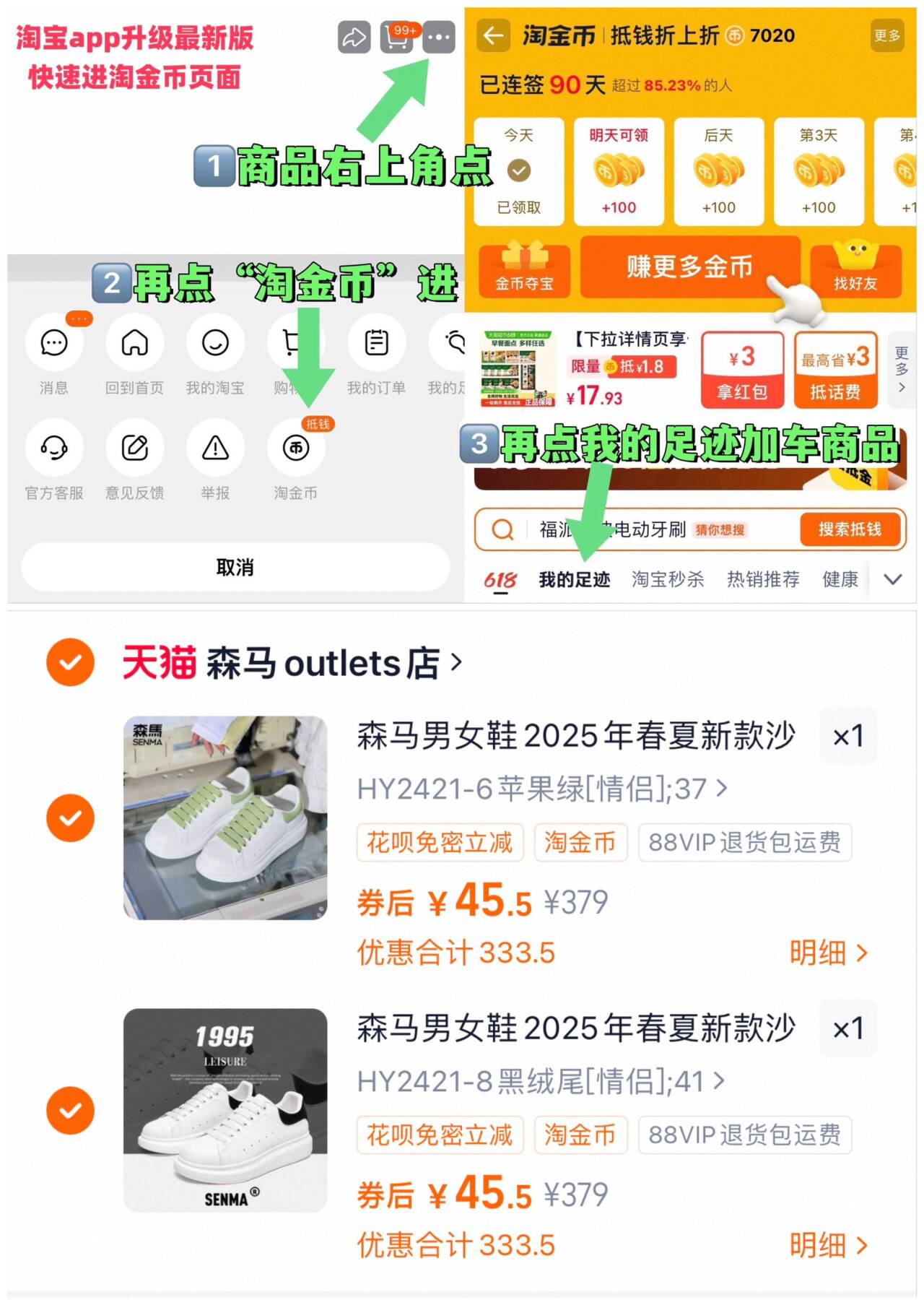Viewport: 924px width, 1305px height.
Task: Uncheck the 黑绒尾 sneakers item checkbox
Action: tap(70, 1110)
